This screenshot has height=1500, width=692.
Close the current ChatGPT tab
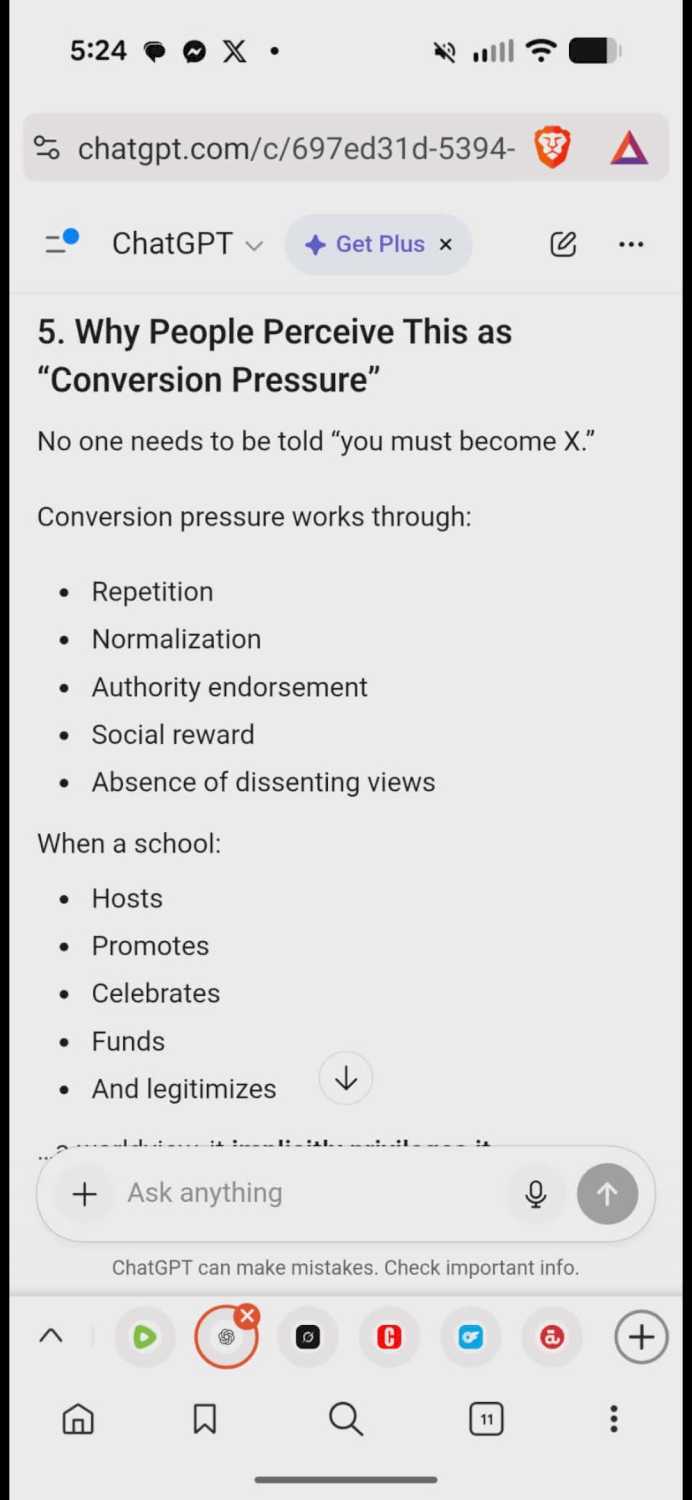click(248, 1316)
